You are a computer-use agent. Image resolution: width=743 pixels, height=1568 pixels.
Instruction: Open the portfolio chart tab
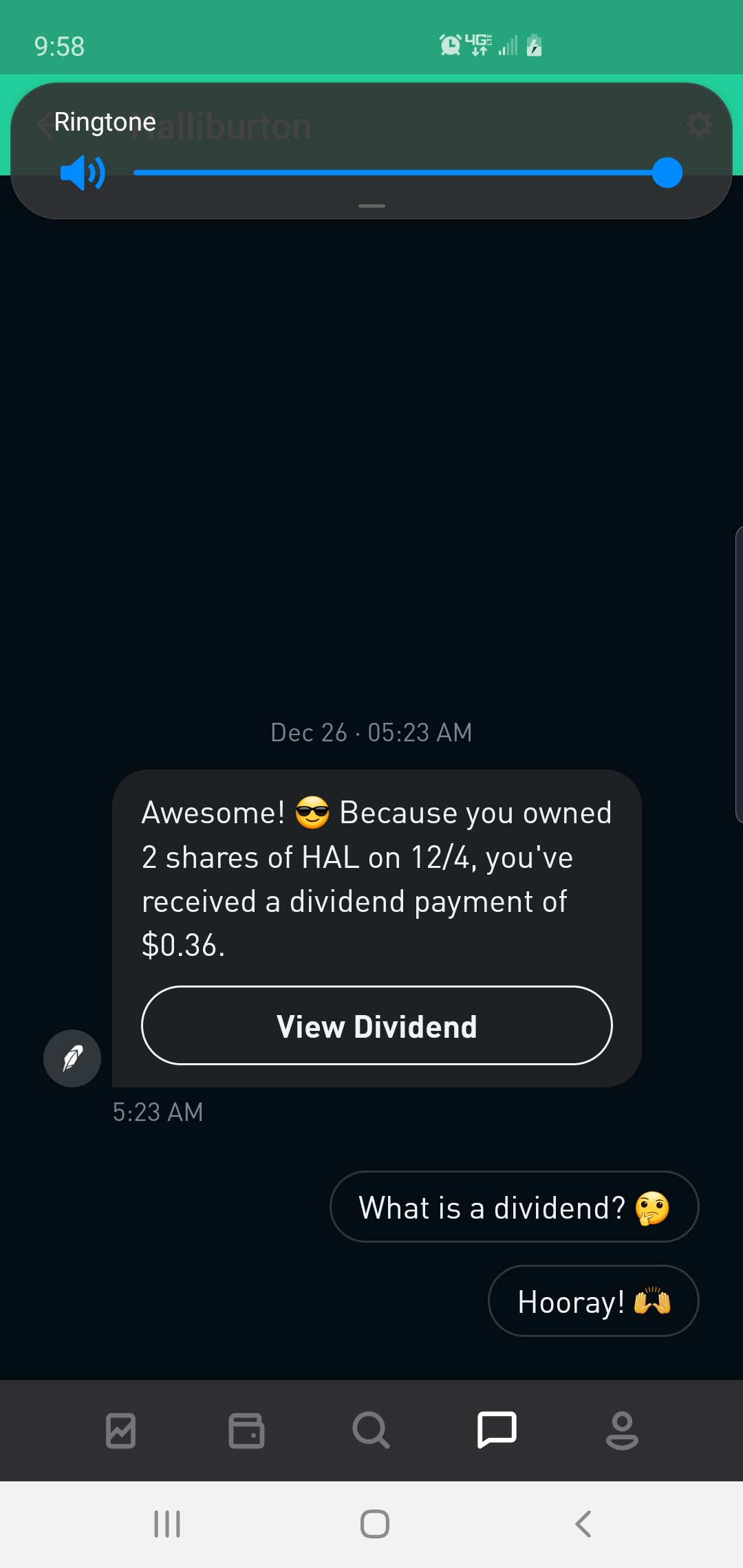[121, 1431]
